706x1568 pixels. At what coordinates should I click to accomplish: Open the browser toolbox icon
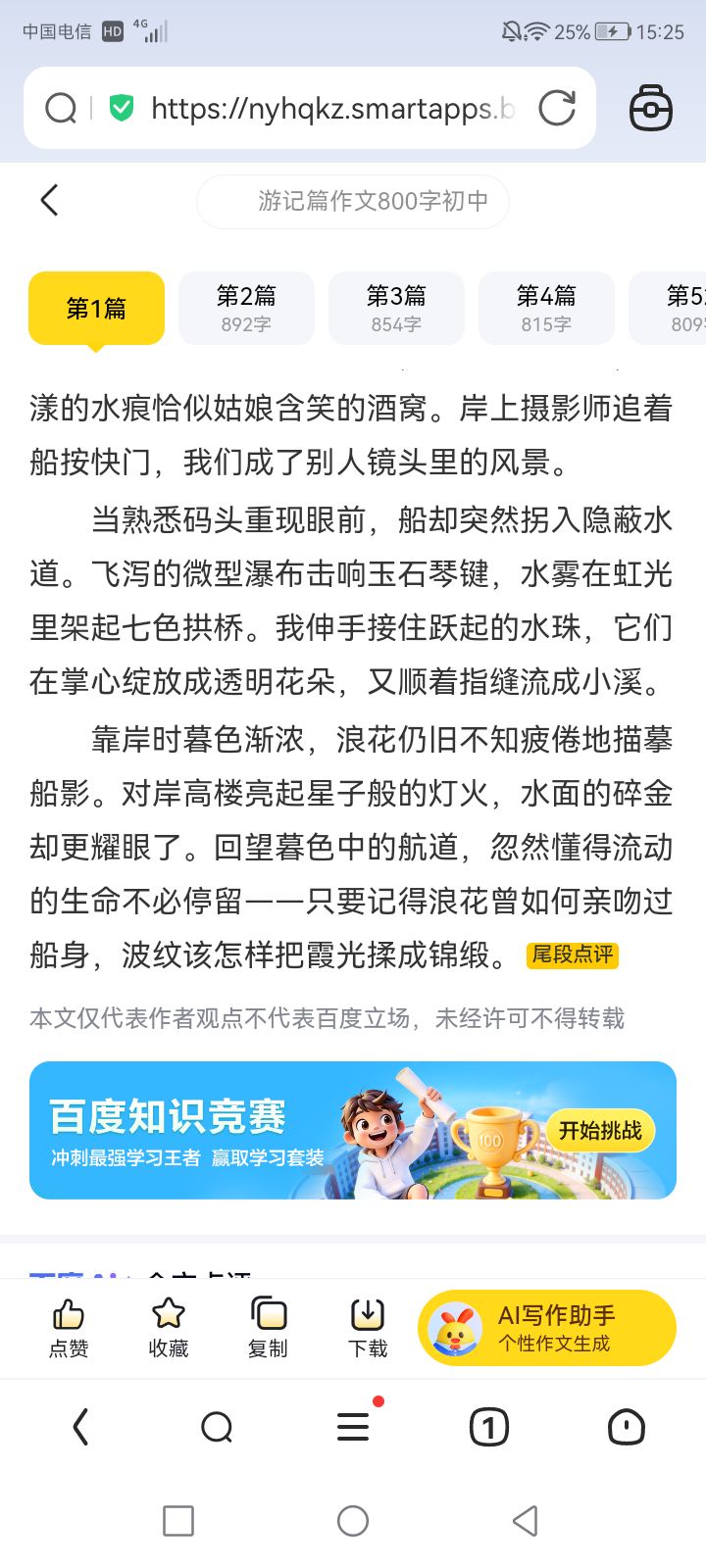pos(650,108)
